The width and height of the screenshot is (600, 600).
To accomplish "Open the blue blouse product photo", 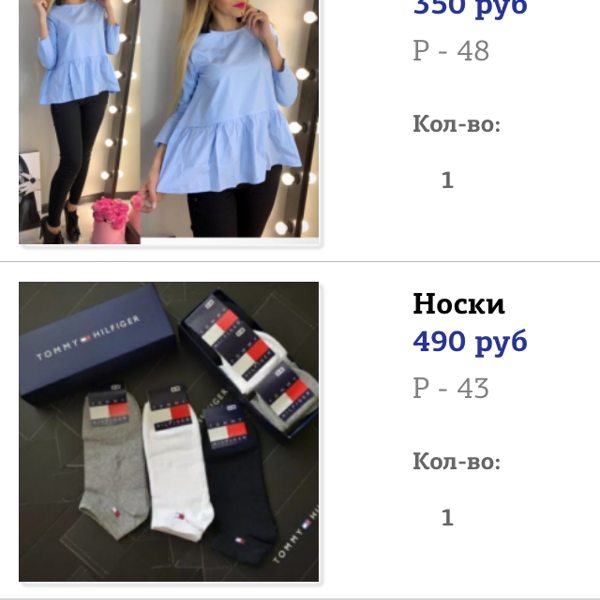I will pos(168,118).
